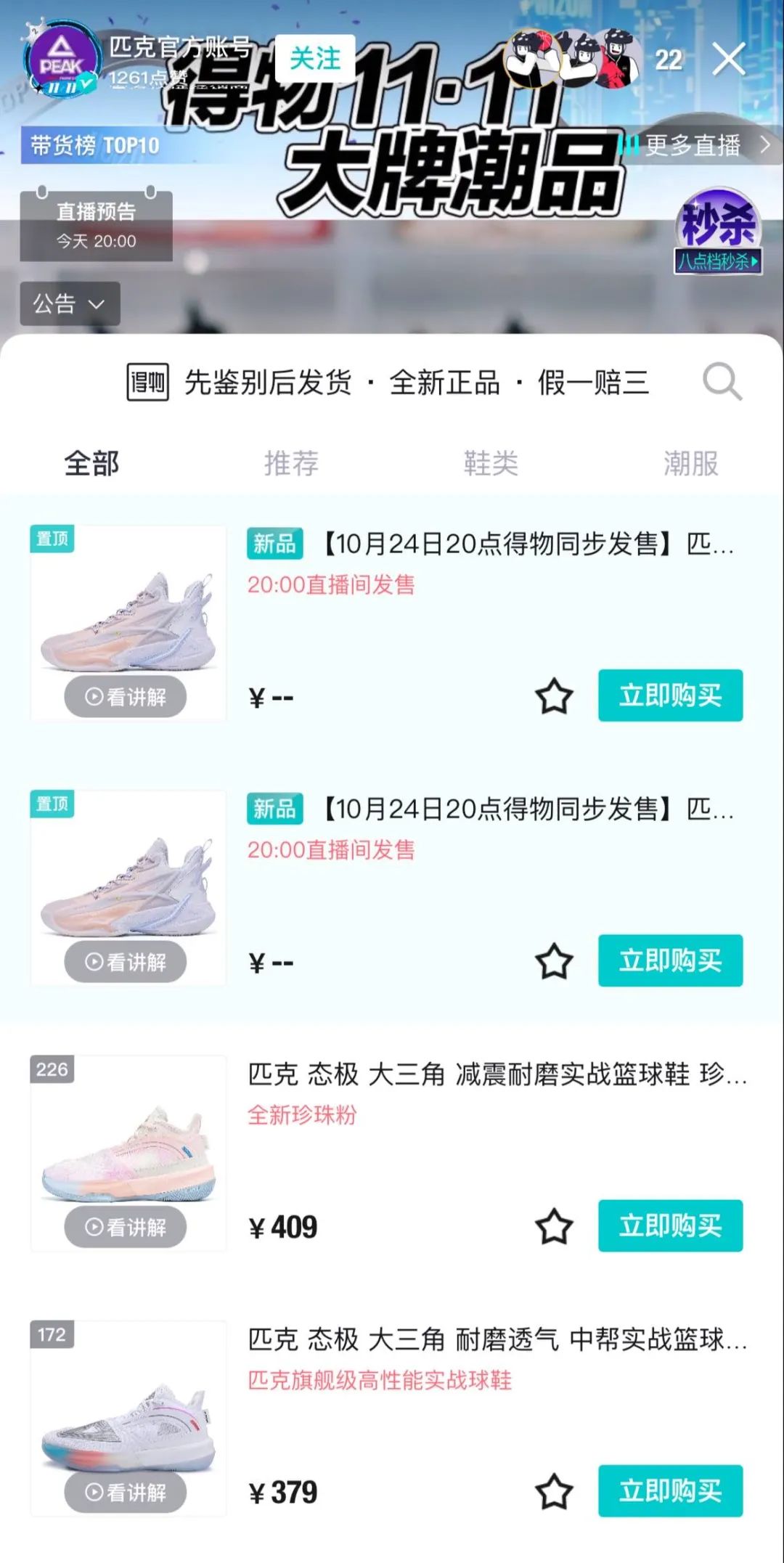Search products with the magnifier icon
The image size is (784, 1563).
(x=722, y=382)
